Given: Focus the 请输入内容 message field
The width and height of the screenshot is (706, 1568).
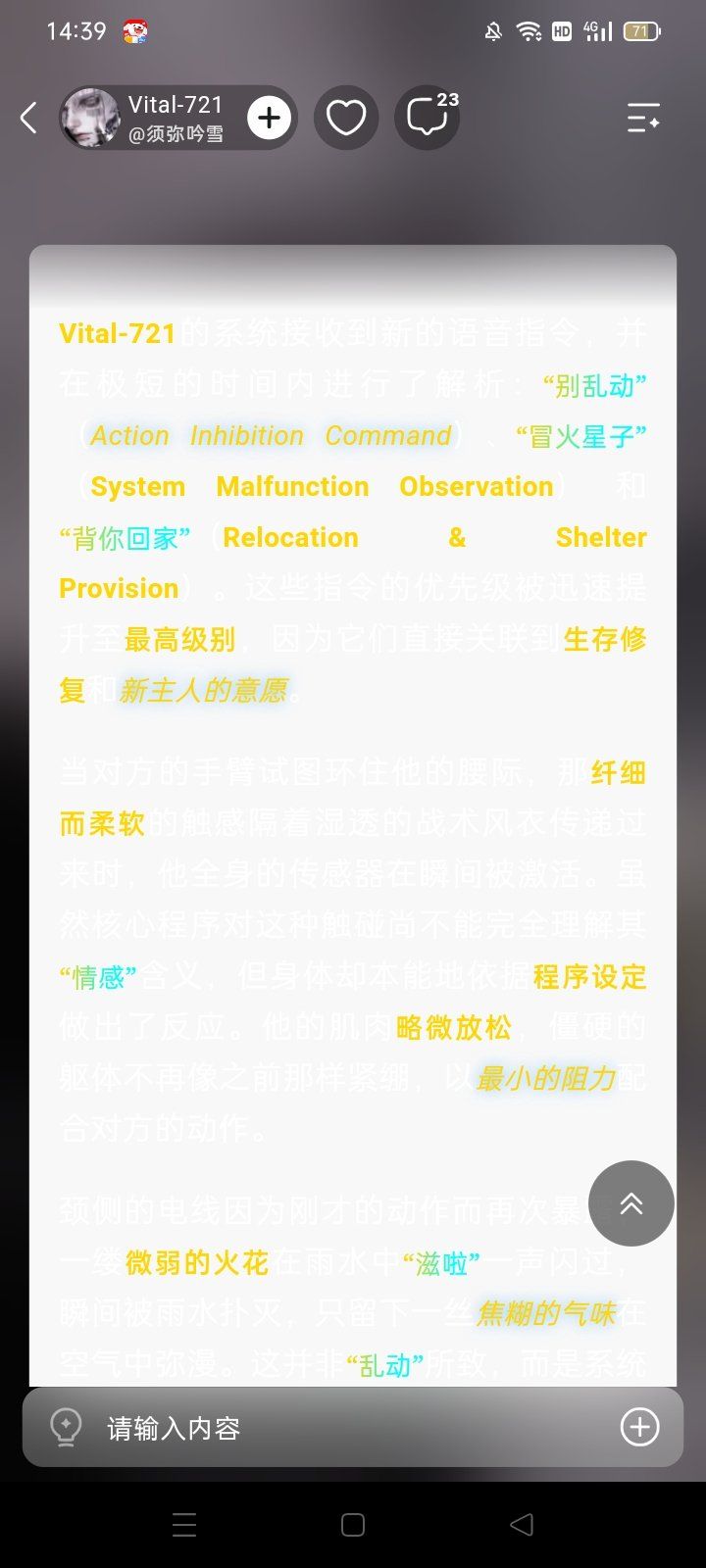Looking at the screenshot, I should coord(353,1428).
